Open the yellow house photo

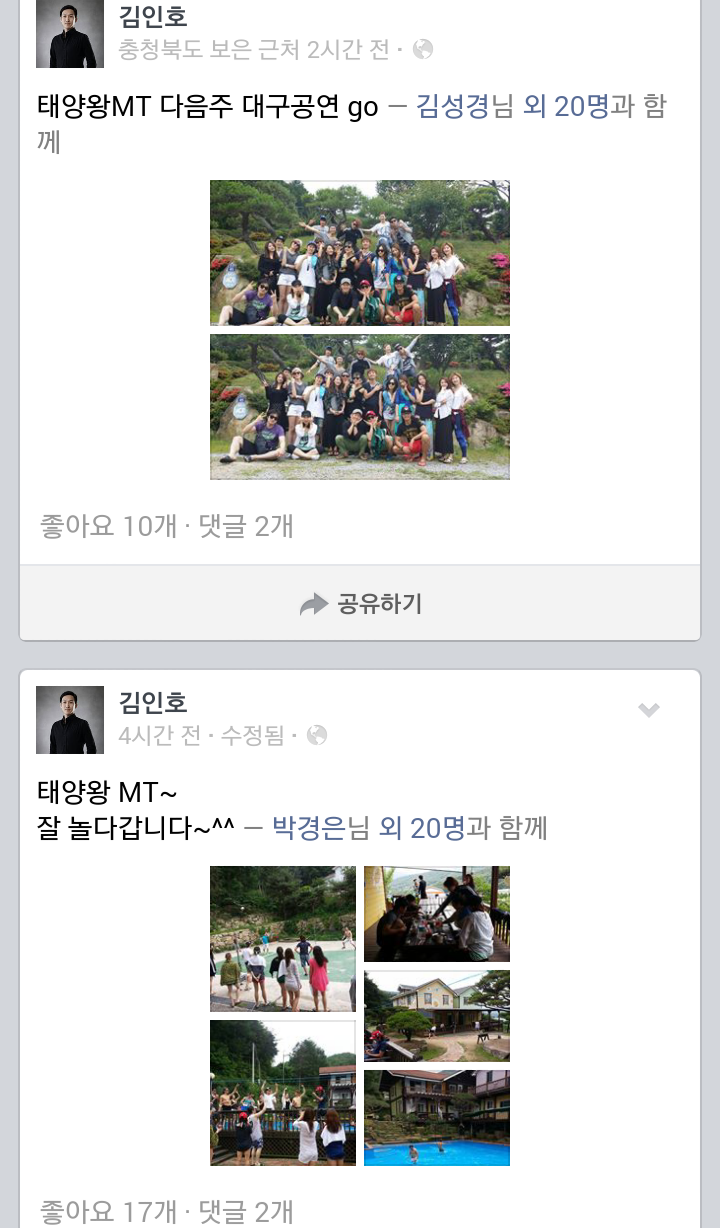437,1015
